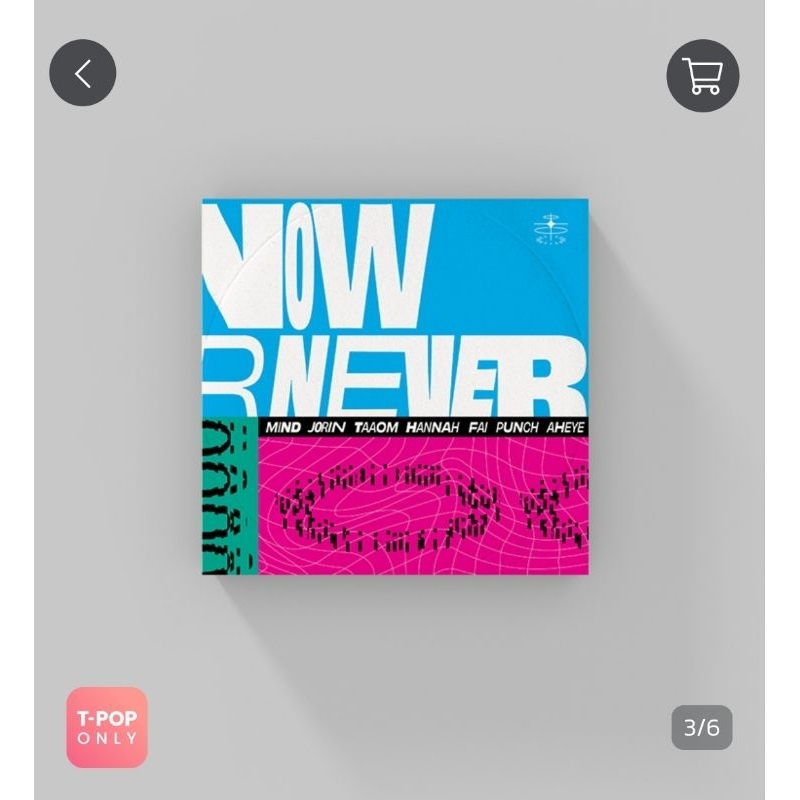Open the Now or Never album image
Viewport: 800px width, 800px height.
point(395,387)
